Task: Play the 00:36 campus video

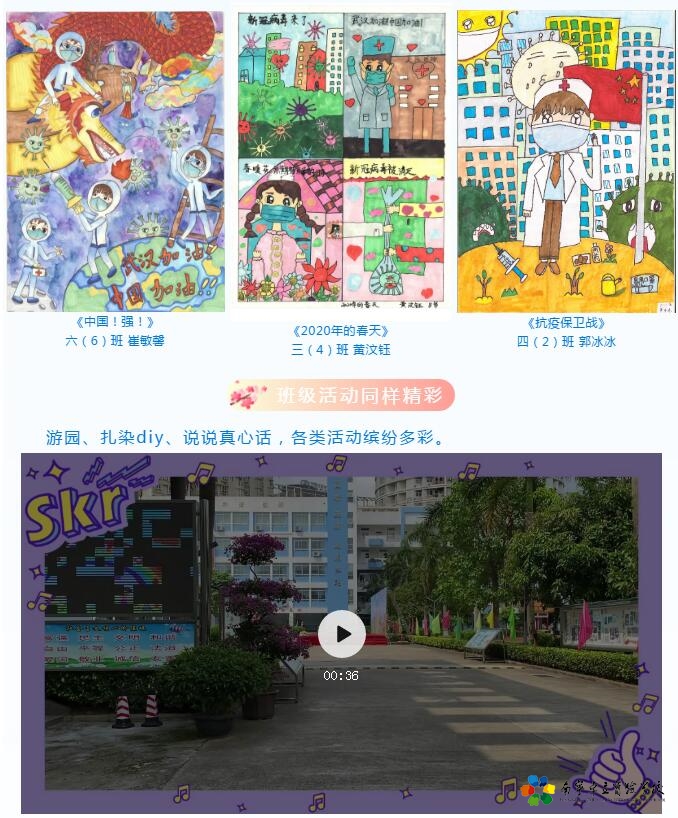Action: point(341,633)
